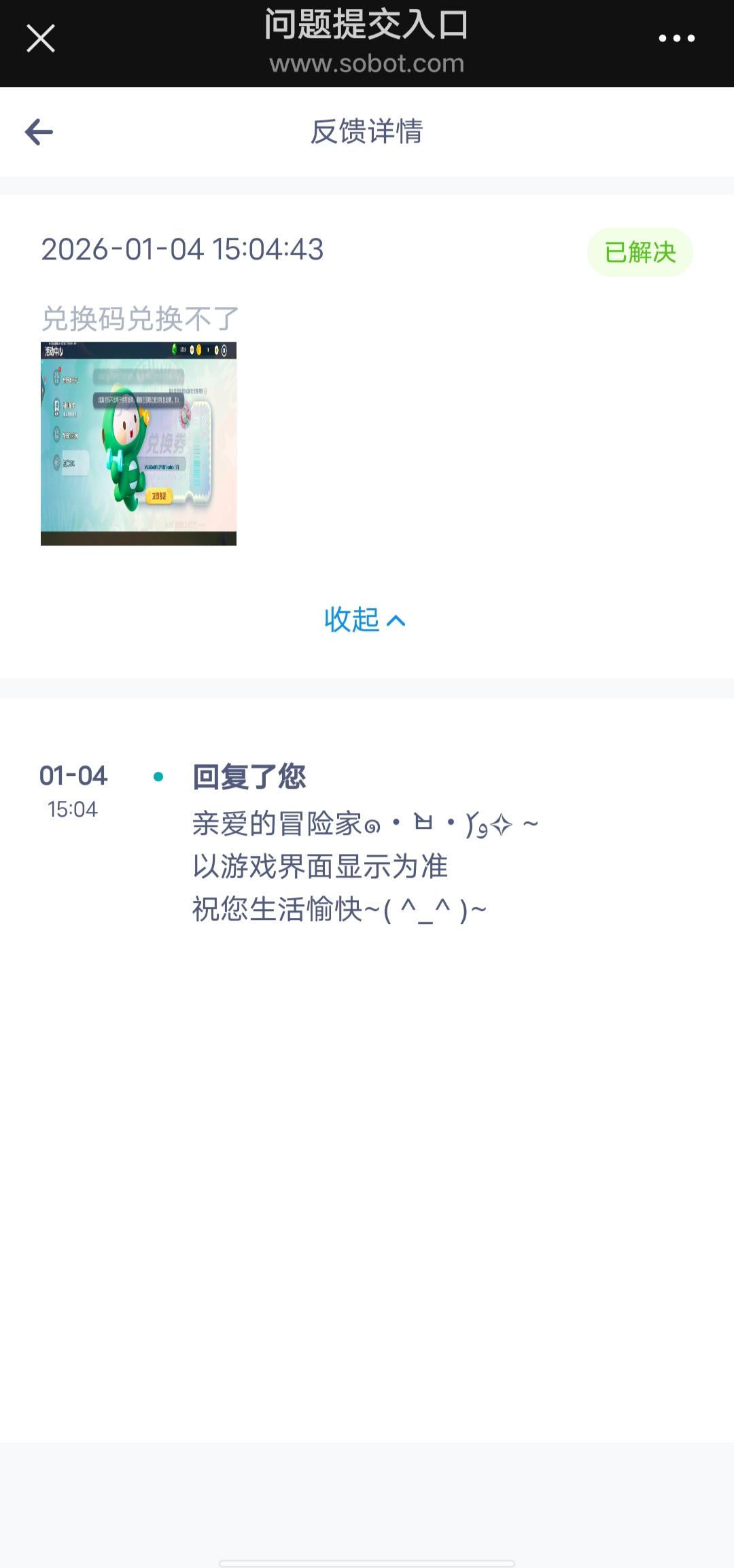The width and height of the screenshot is (734, 1568).
Task: Tap the green gem currency icon inside thumbnail
Action: point(174,350)
